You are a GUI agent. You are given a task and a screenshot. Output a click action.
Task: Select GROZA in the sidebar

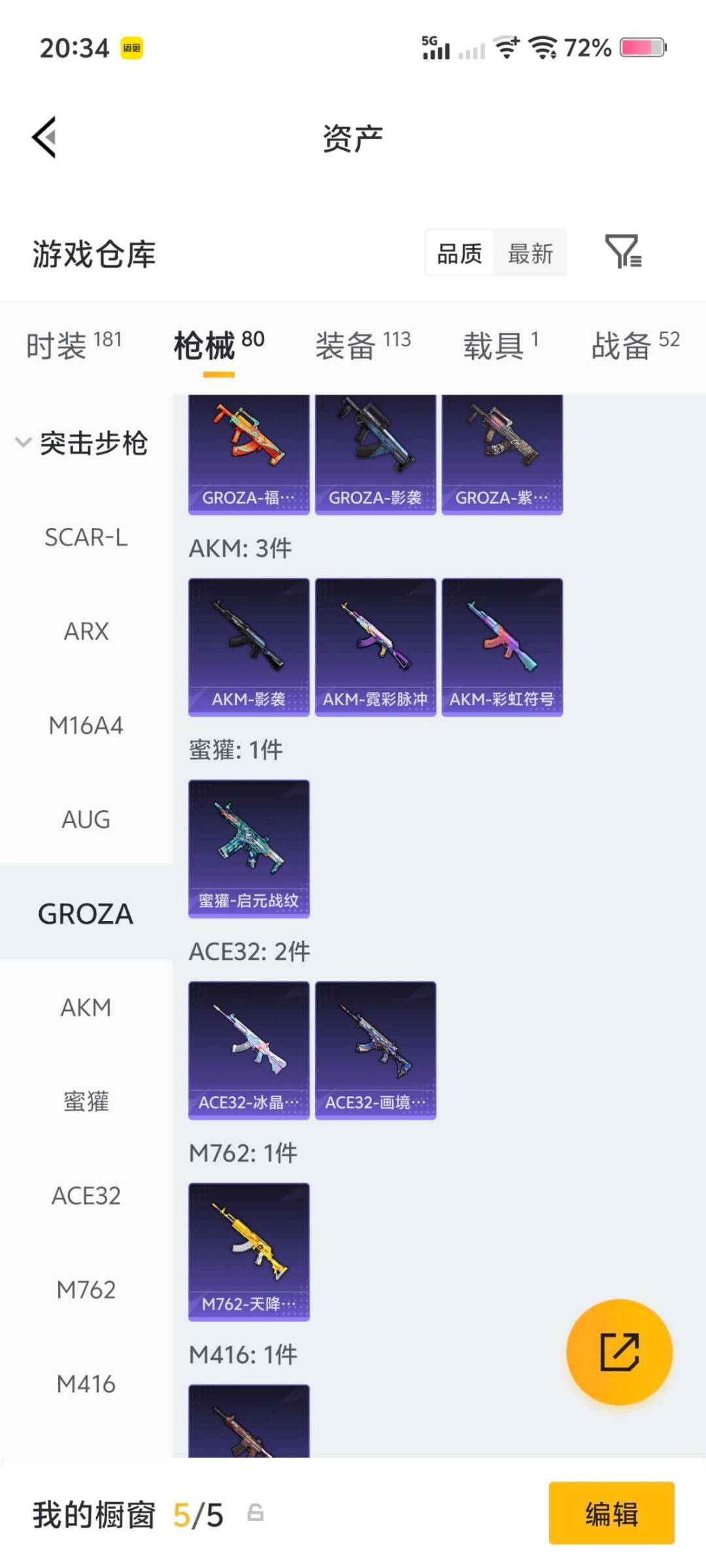(86, 914)
